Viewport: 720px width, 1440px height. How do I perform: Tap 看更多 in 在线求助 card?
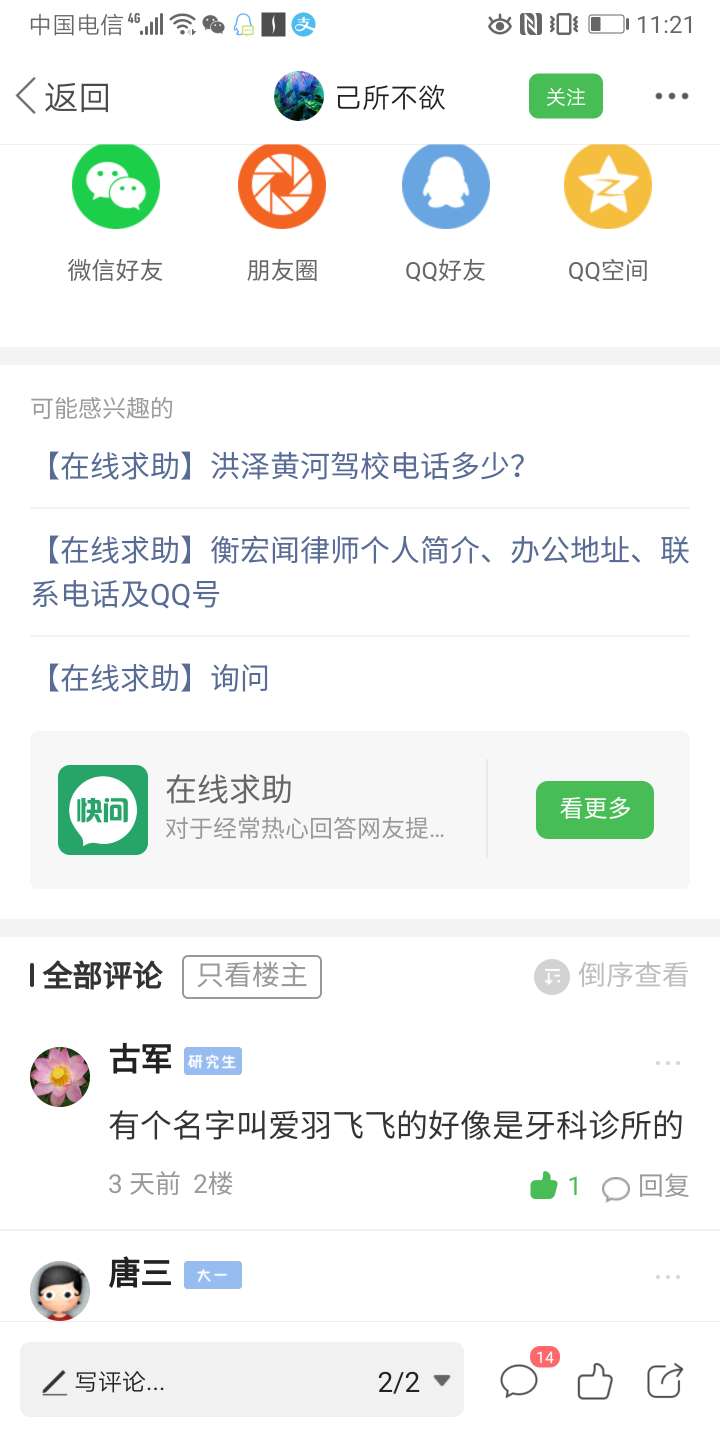click(x=595, y=809)
